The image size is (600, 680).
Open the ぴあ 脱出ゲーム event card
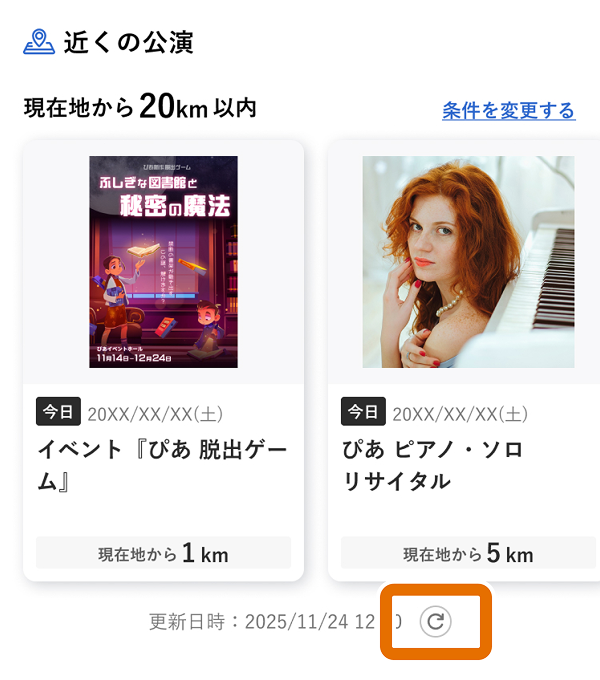point(163,360)
